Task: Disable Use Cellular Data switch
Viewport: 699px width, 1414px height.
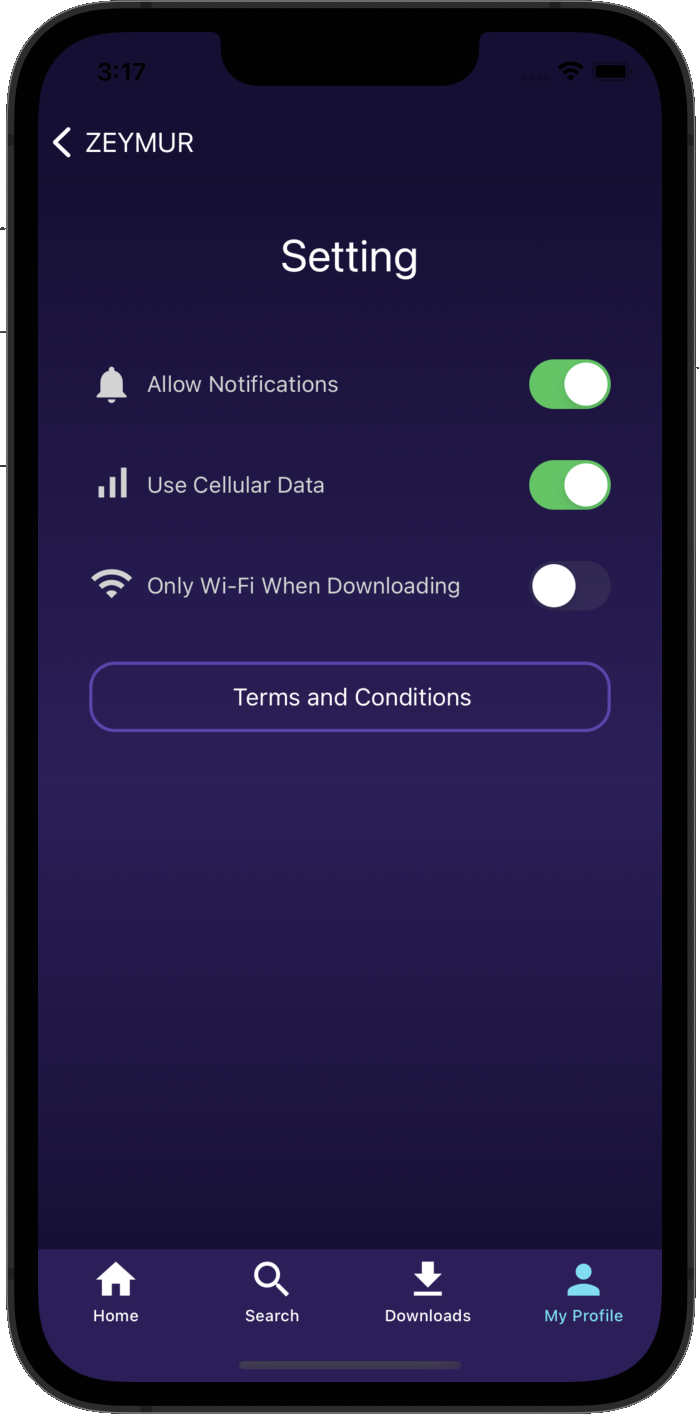Action: 569,486
